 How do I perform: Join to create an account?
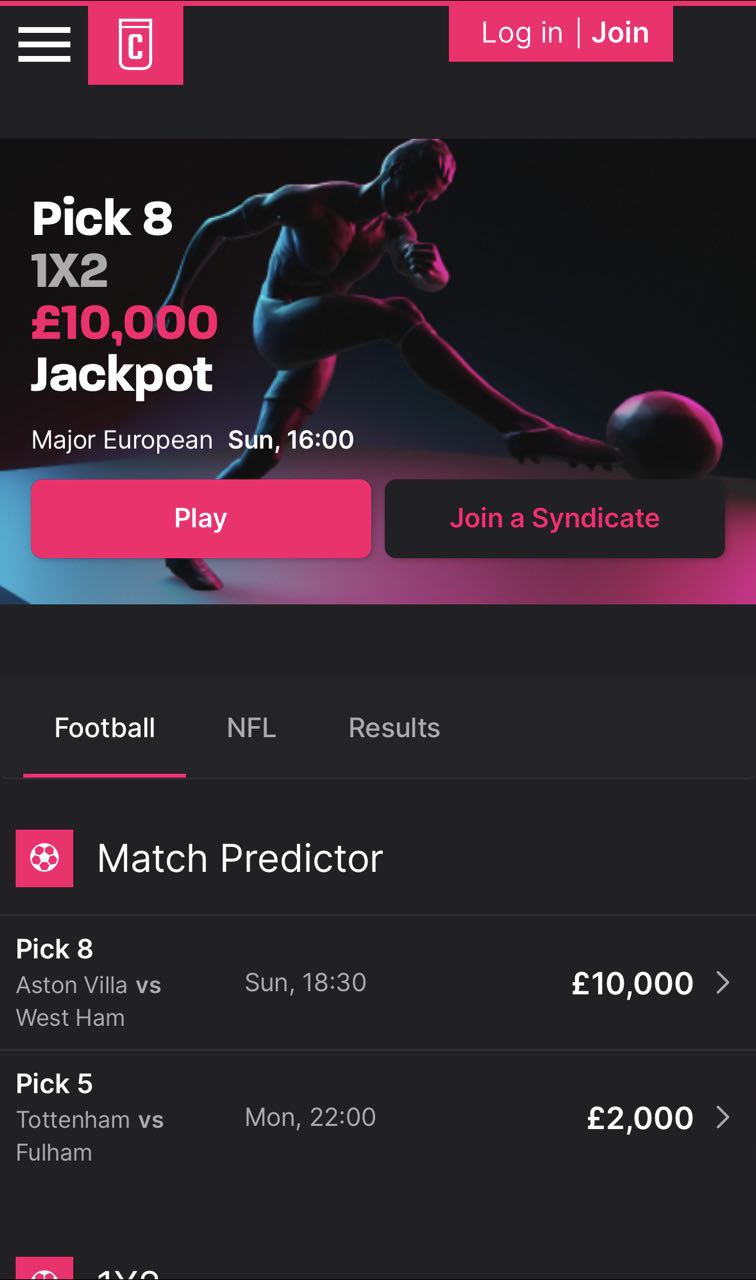pyautogui.click(x=620, y=33)
